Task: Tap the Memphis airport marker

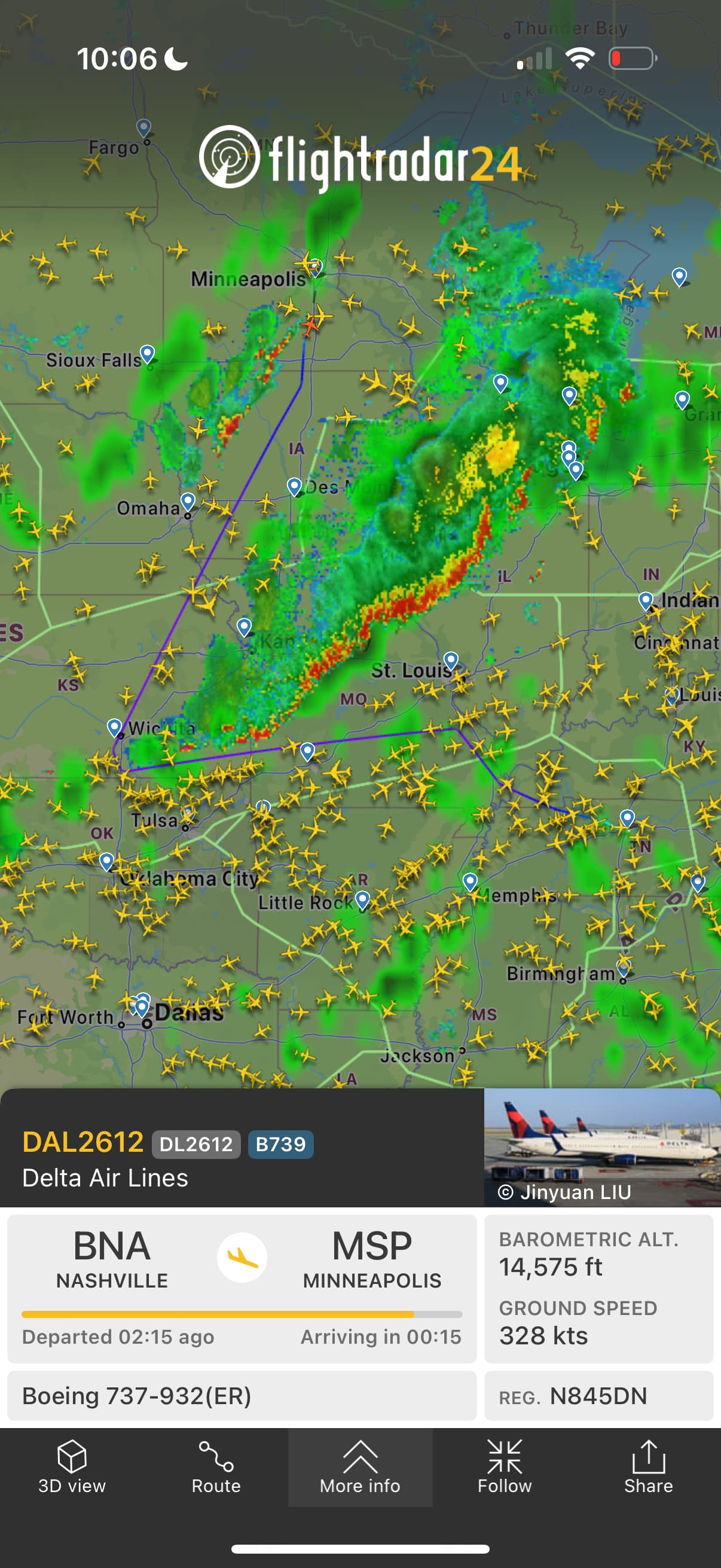Action: click(x=470, y=880)
